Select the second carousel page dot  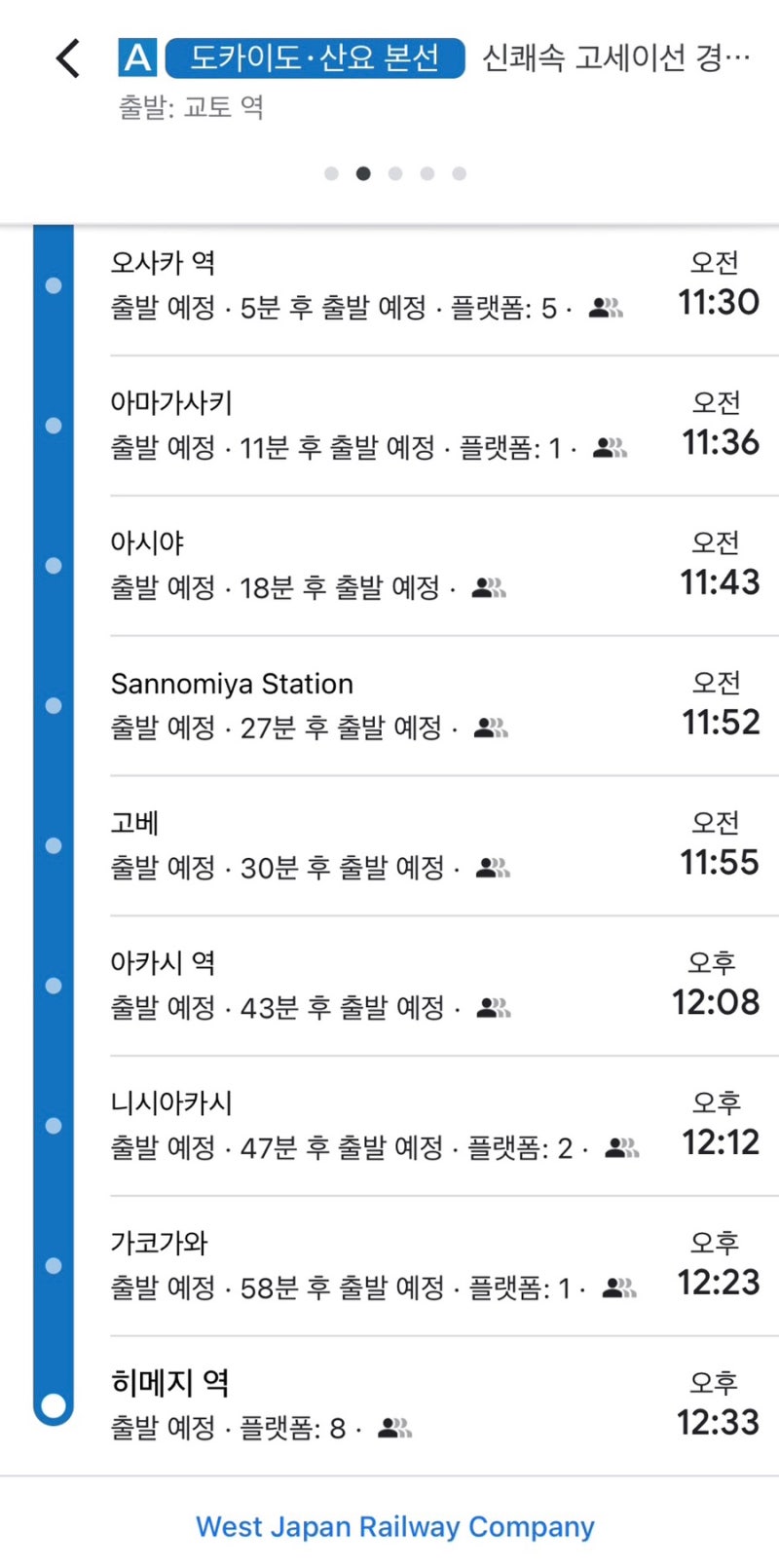coord(363,173)
